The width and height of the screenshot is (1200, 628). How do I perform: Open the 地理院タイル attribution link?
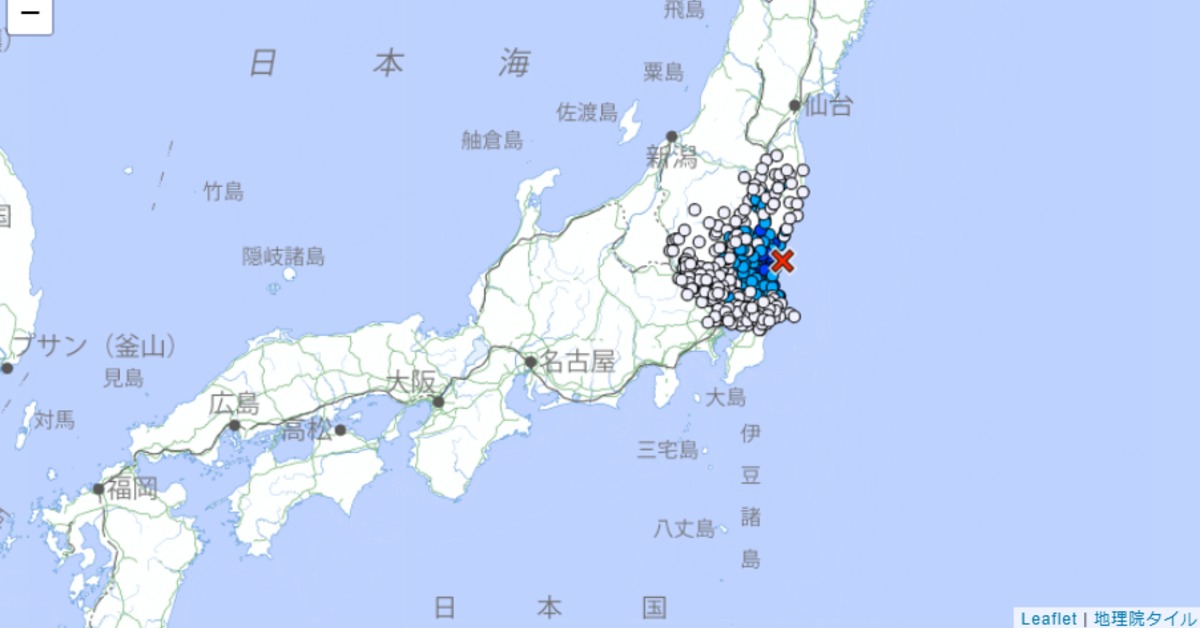(1143, 618)
